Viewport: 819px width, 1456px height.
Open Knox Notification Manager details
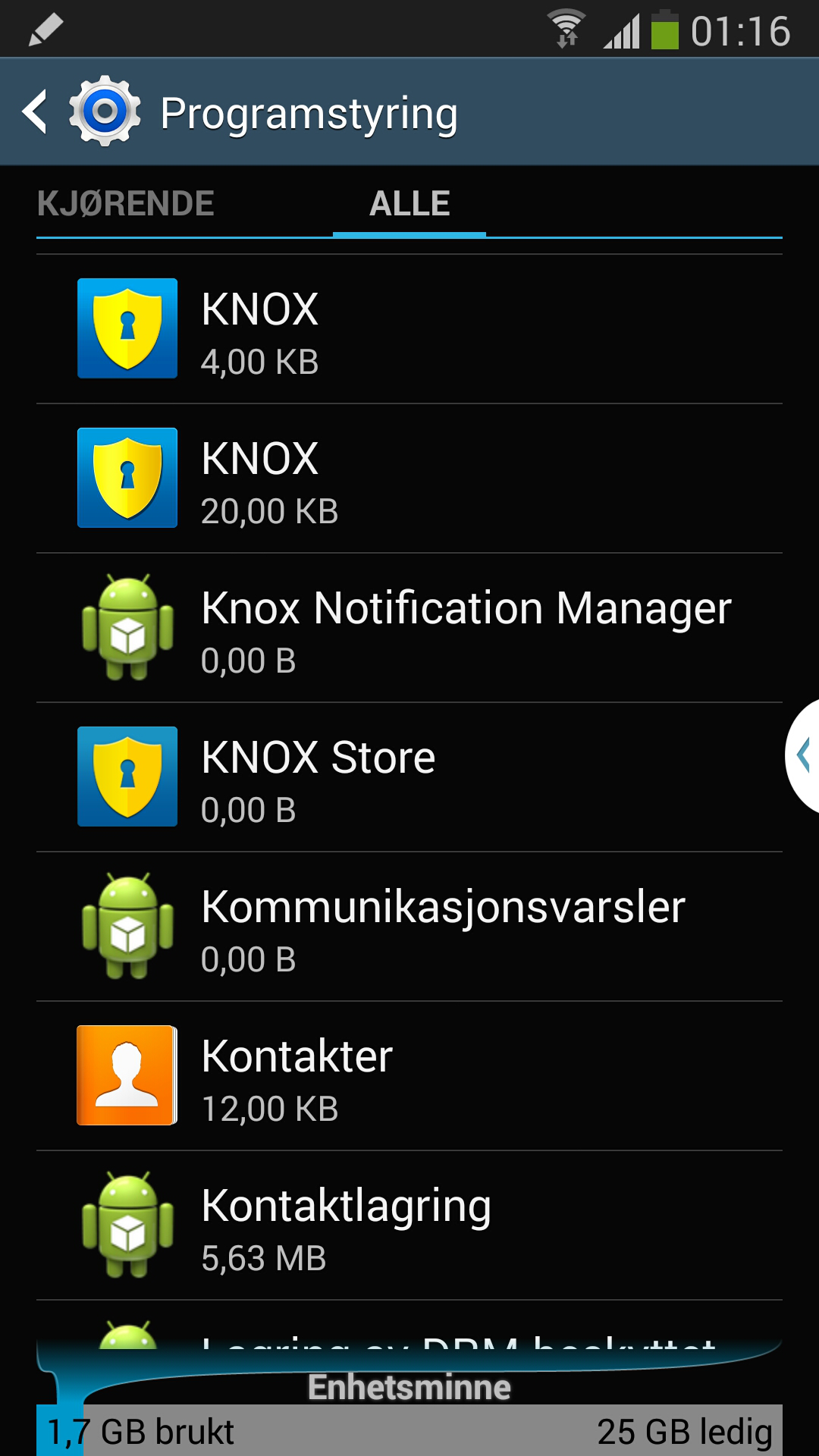(409, 628)
